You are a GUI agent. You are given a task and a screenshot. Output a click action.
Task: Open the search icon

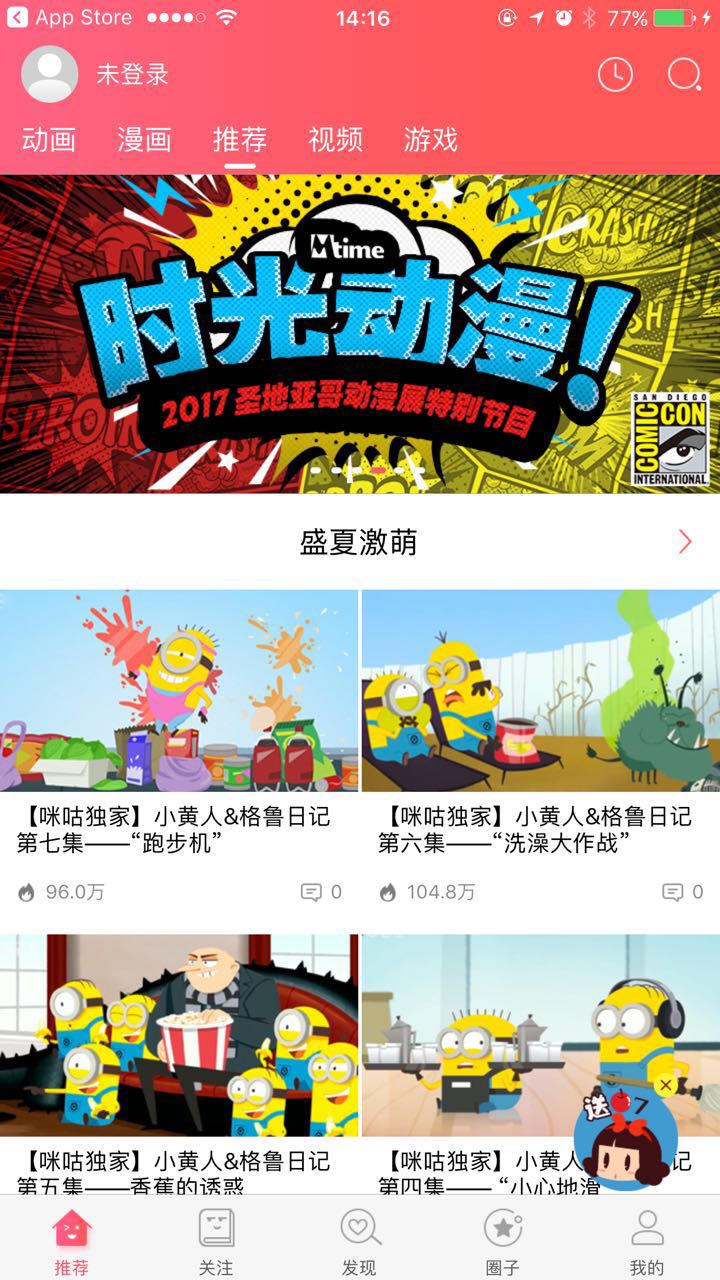click(684, 74)
